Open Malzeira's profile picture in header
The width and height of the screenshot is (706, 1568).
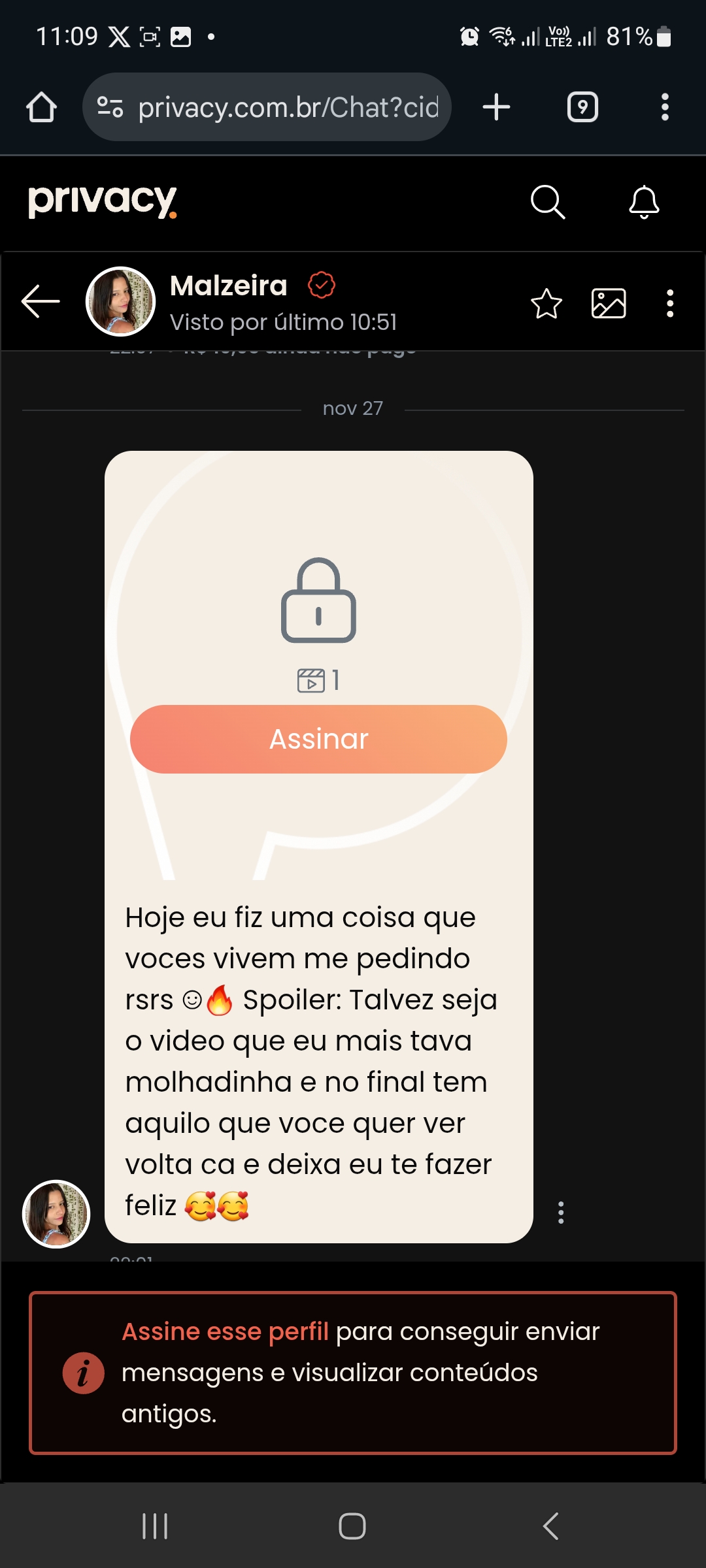(x=120, y=301)
